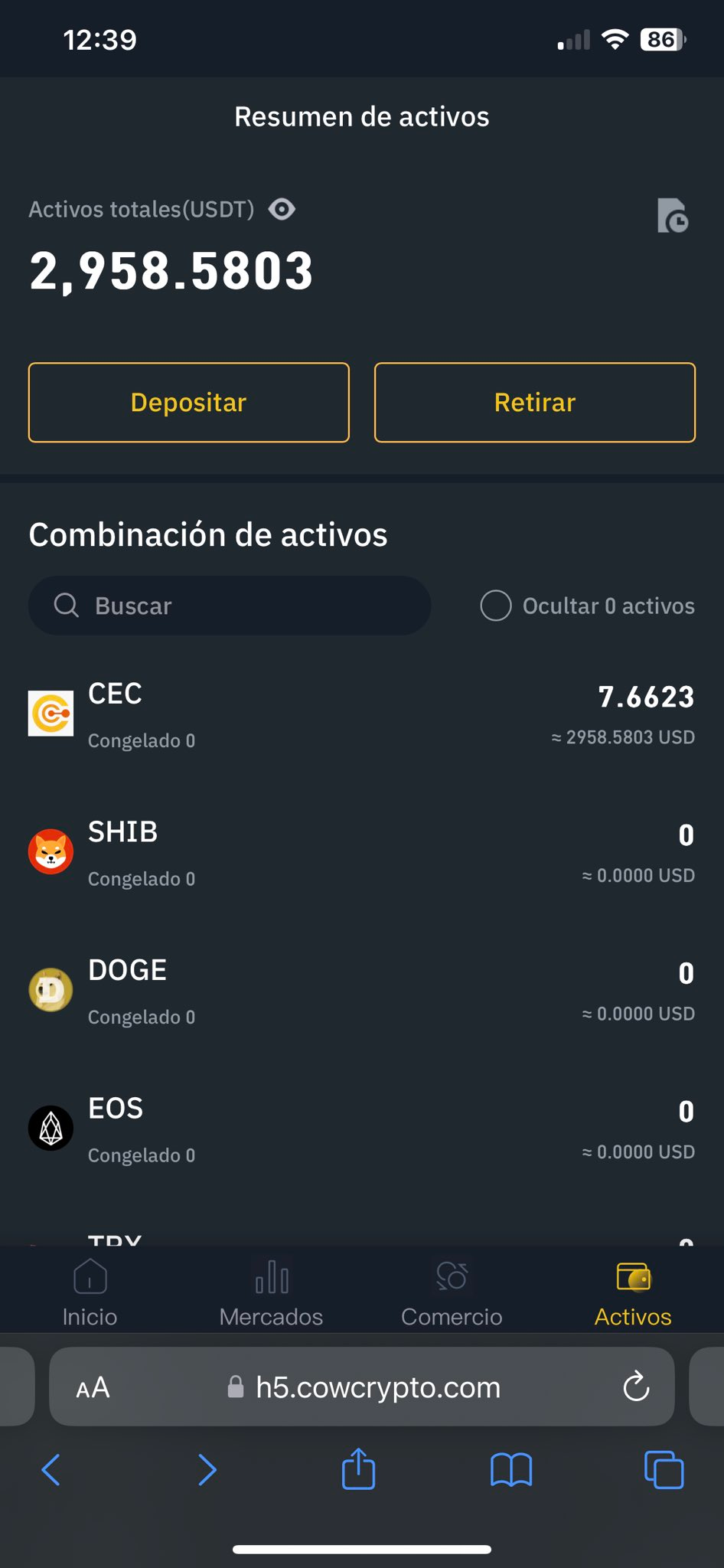Viewport: 724px width, 1568px height.
Task: Open the CEC asset row
Action: (361, 714)
